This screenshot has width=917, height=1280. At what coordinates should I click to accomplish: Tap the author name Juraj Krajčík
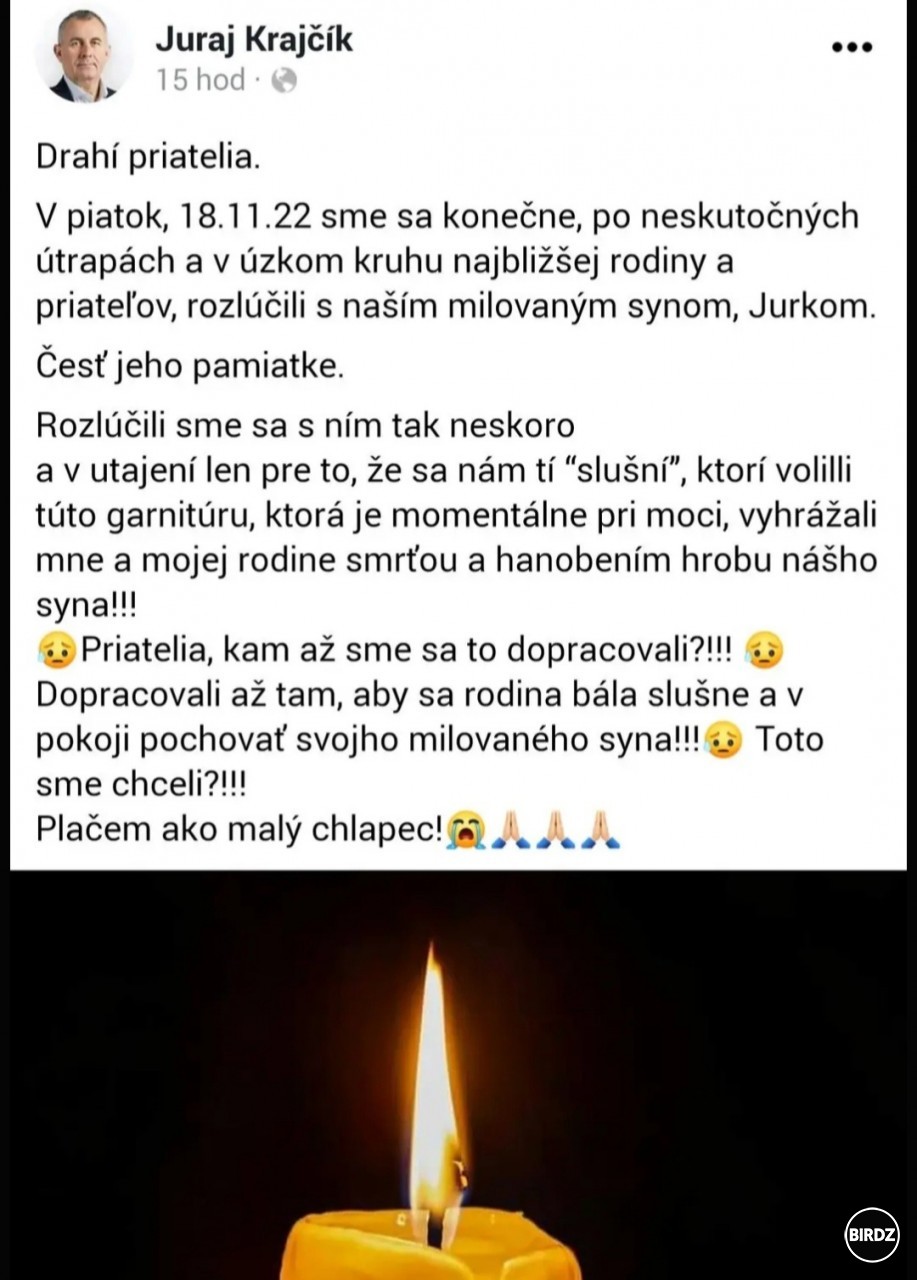tap(254, 39)
